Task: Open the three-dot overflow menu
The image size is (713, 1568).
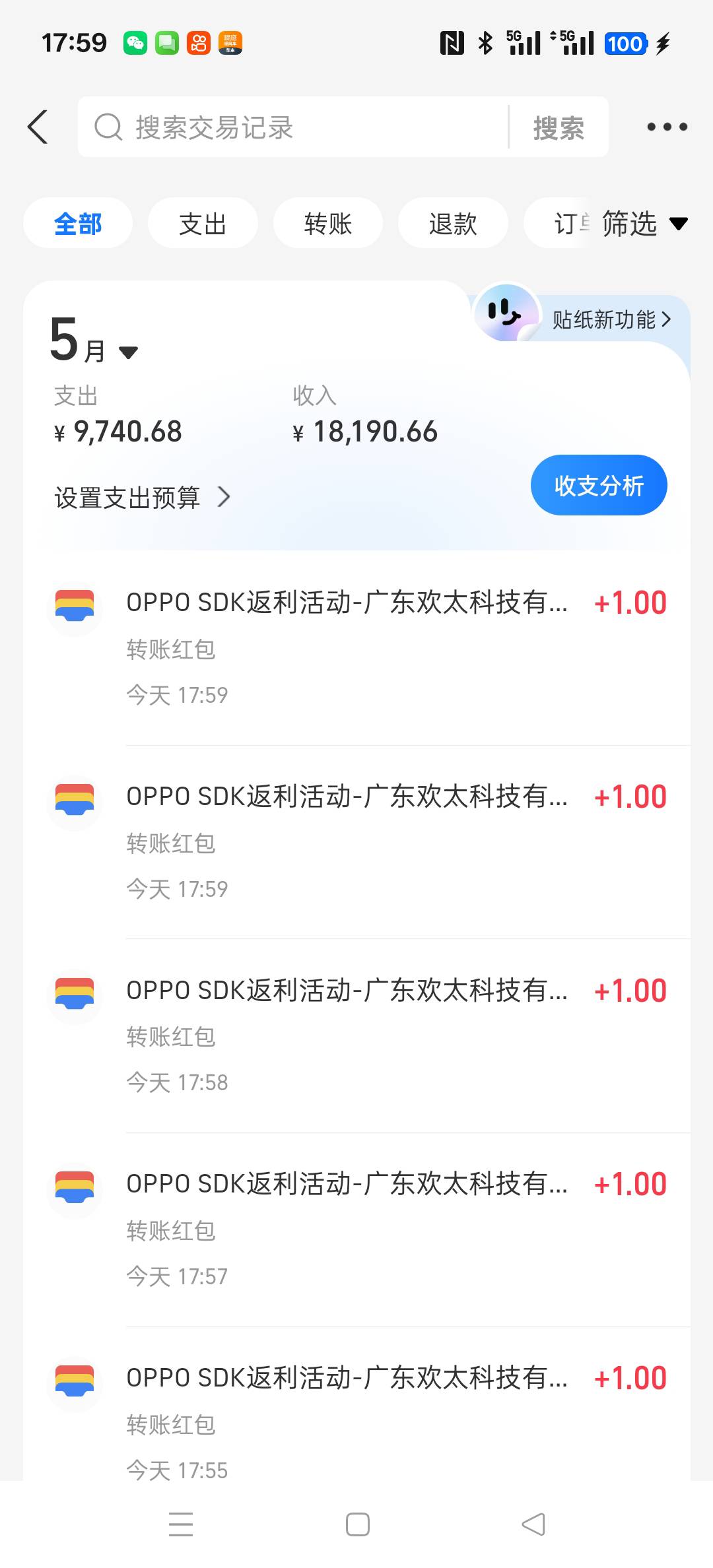Action: point(667,127)
